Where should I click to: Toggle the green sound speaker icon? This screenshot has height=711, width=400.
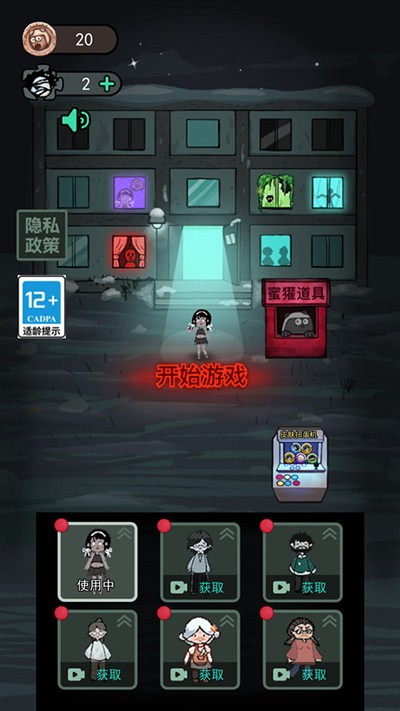tap(75, 120)
